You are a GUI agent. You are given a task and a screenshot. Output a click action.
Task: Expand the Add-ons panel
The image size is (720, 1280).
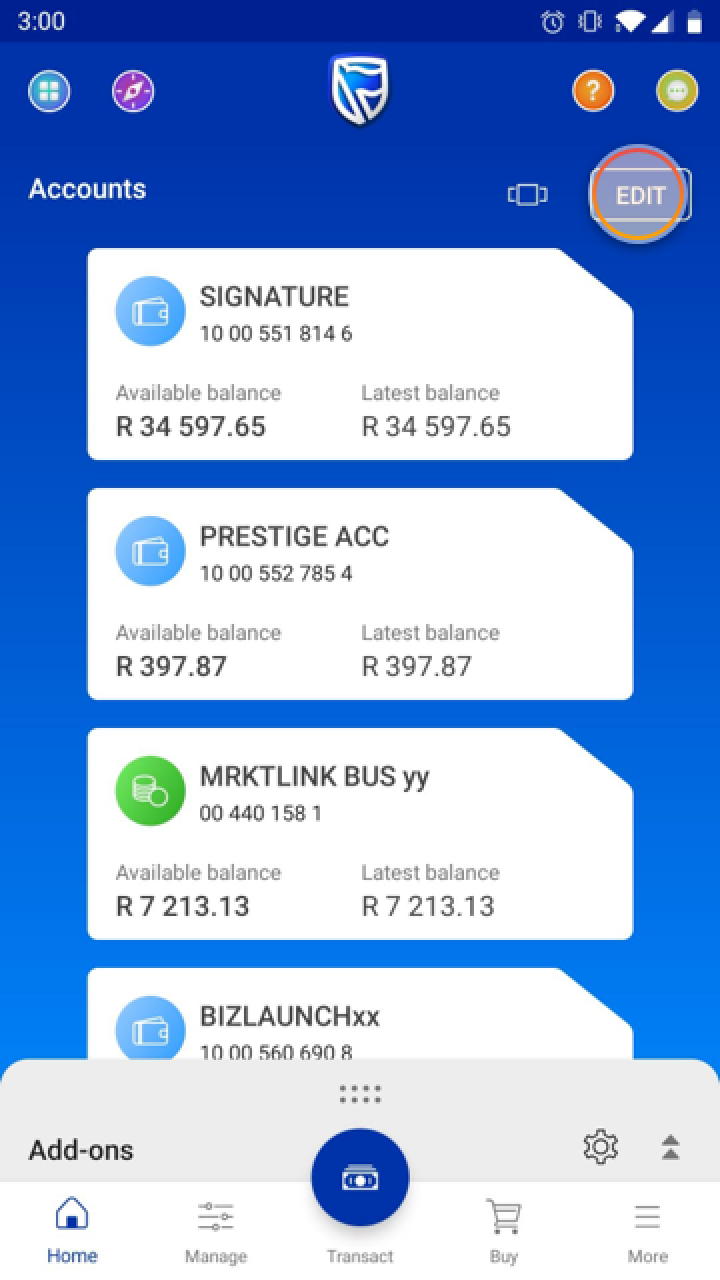(670, 1148)
